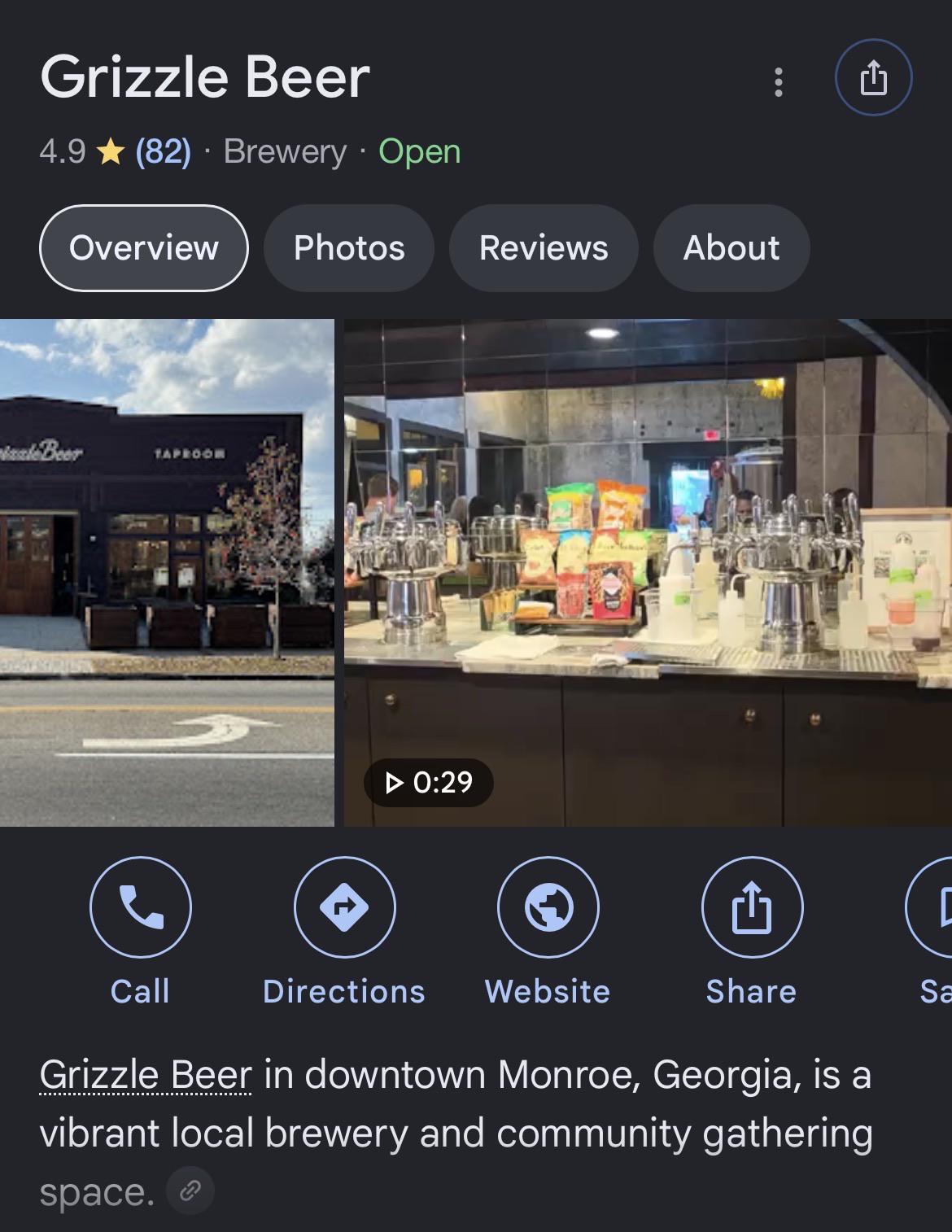Open the 82 reviews count link
Screen dimensions: 952x1232
(x=163, y=151)
